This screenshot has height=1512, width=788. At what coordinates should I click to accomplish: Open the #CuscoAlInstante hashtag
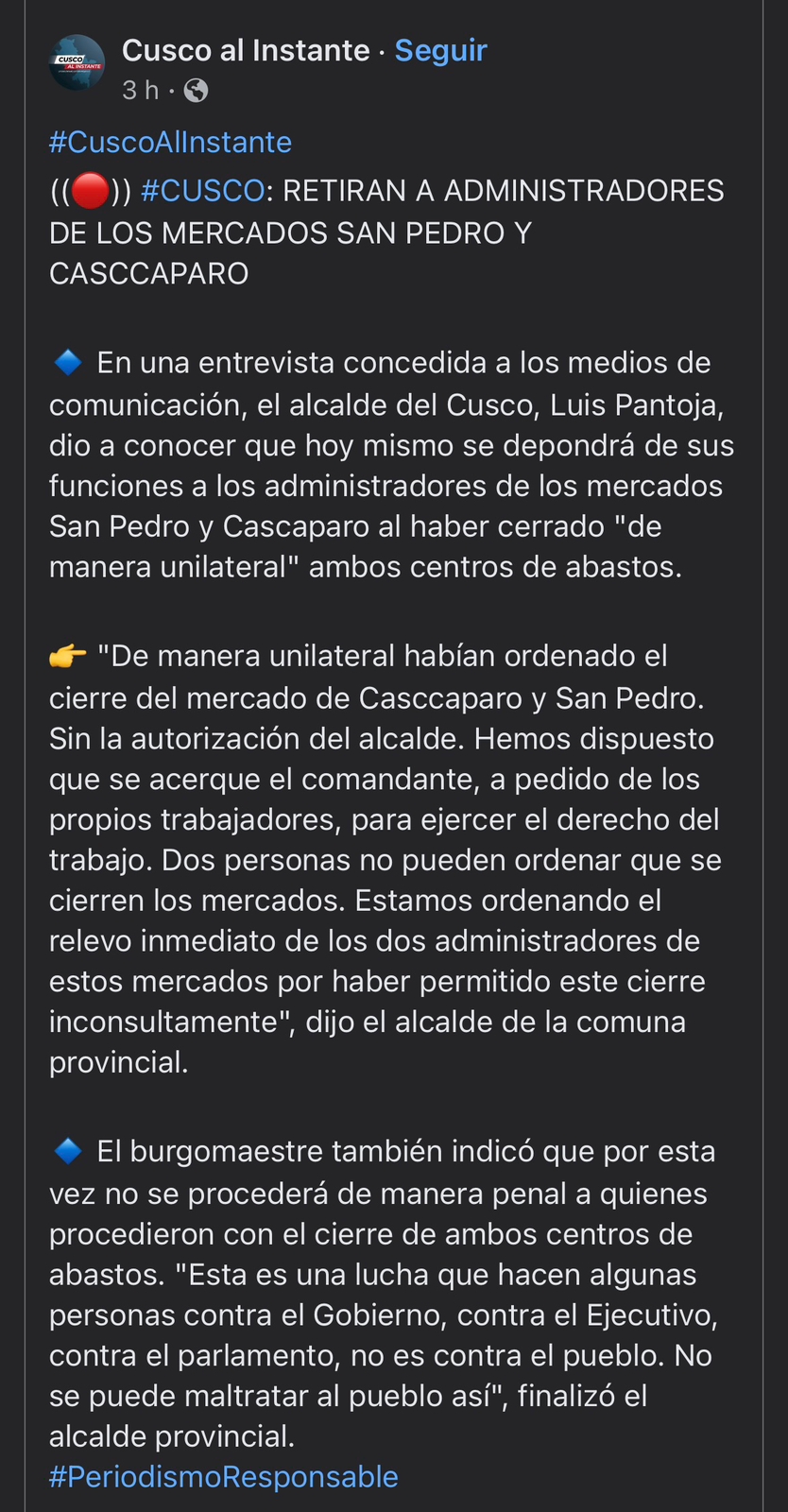(170, 143)
